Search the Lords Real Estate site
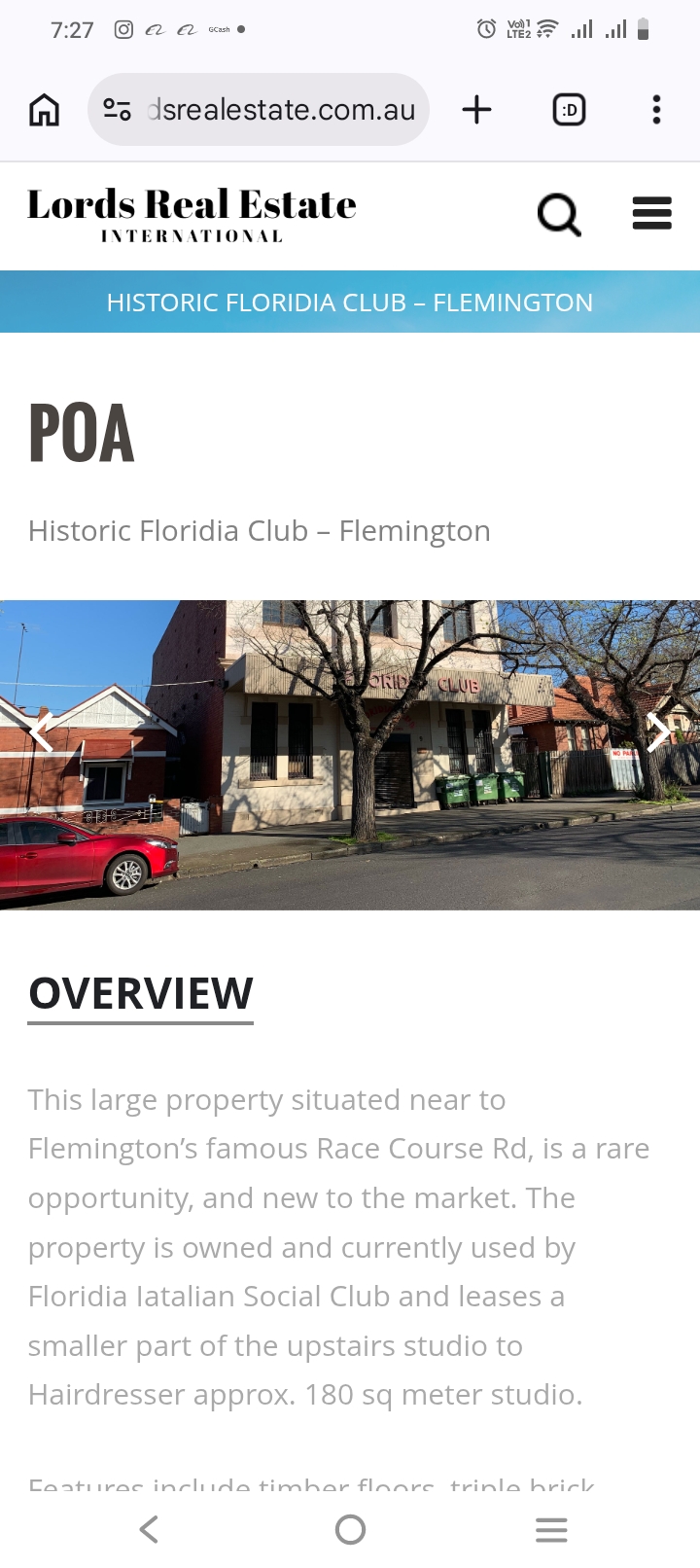The image size is (700, 1568). pyautogui.click(x=559, y=214)
